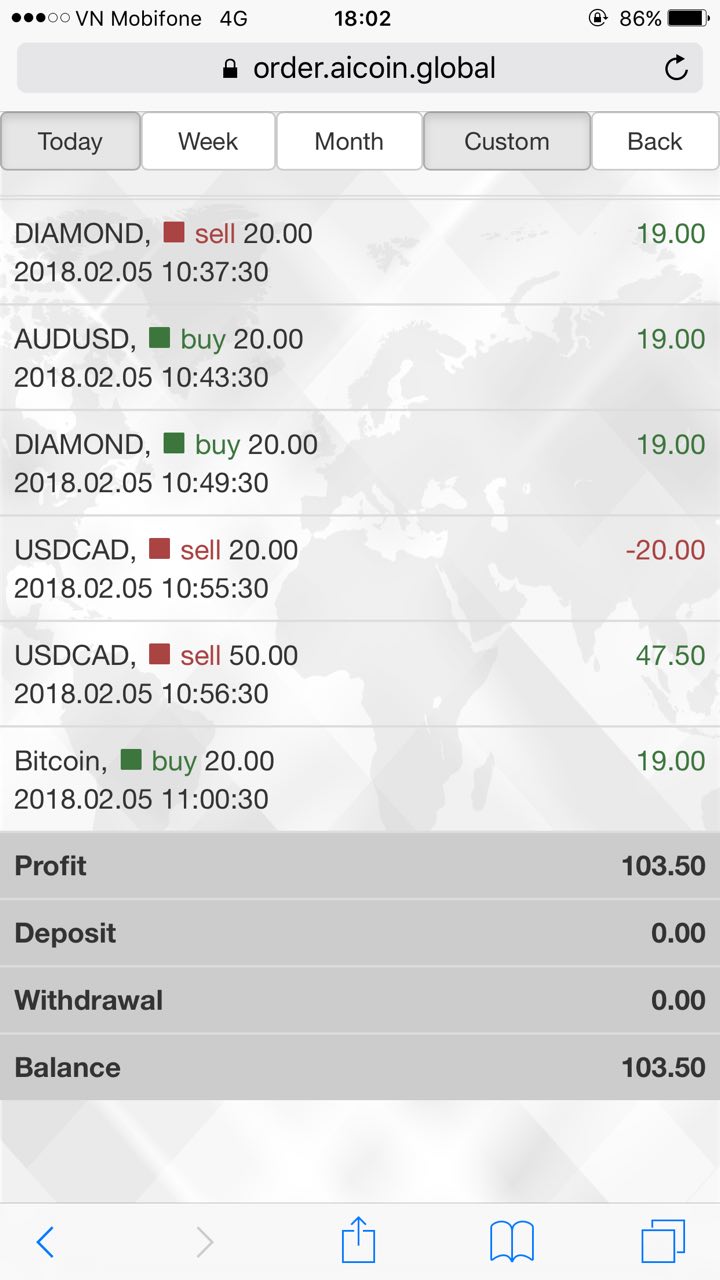Open Safari bookmarks
720x1280 pixels.
pyautogui.click(x=511, y=1242)
